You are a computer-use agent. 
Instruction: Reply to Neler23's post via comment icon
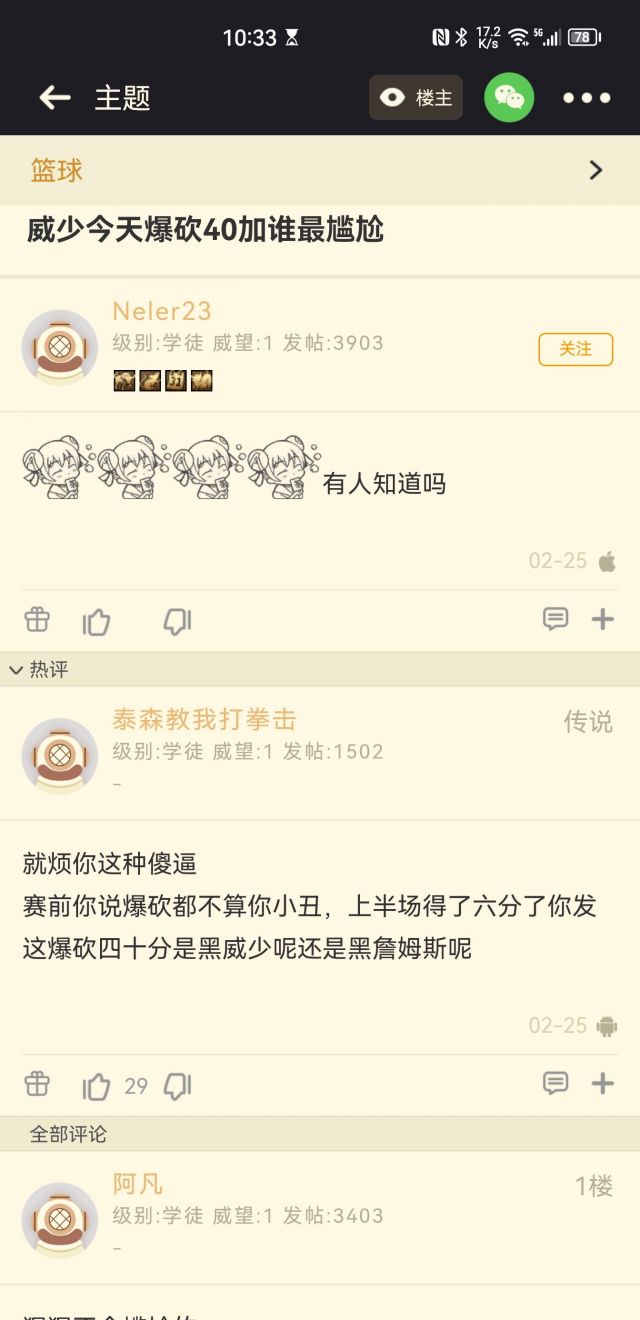[x=556, y=619]
